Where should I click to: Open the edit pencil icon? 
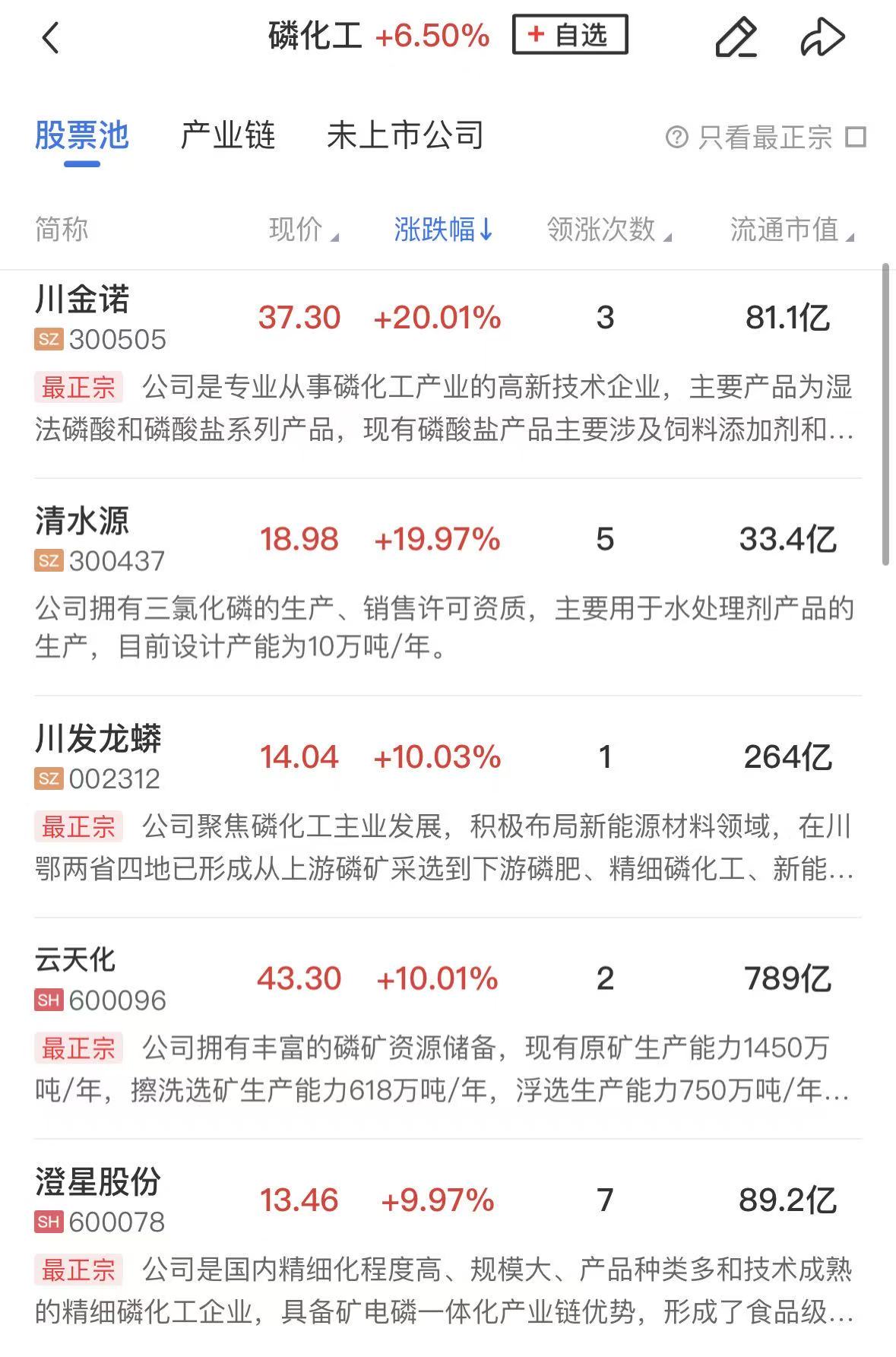(x=736, y=37)
